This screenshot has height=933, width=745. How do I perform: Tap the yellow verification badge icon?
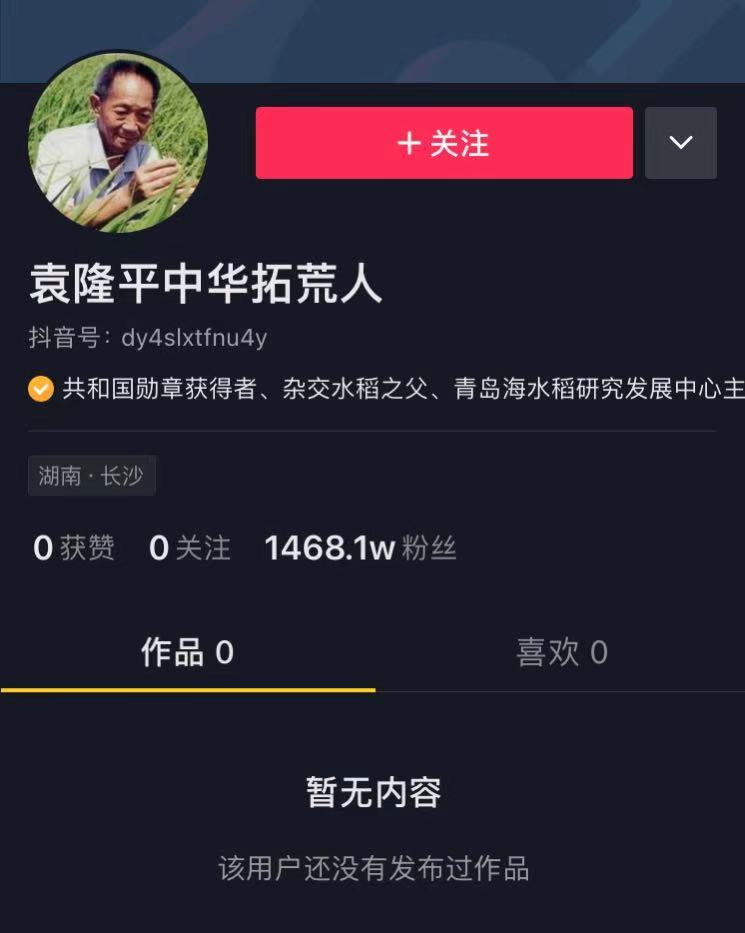(41, 390)
